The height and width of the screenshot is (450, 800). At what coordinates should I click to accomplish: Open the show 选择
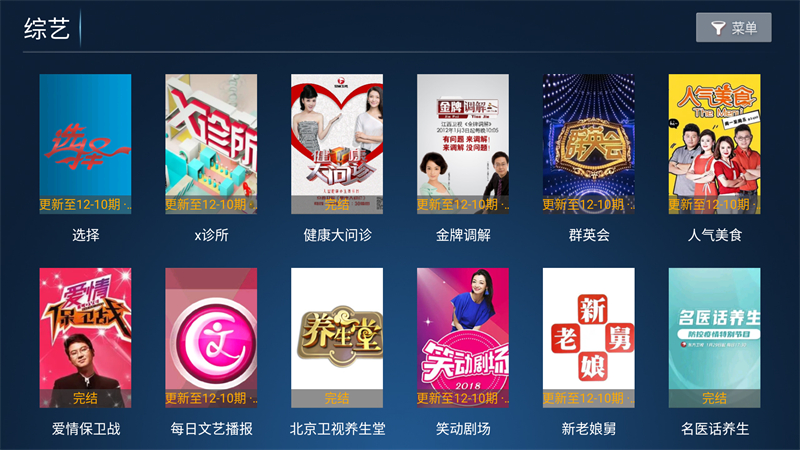85,144
